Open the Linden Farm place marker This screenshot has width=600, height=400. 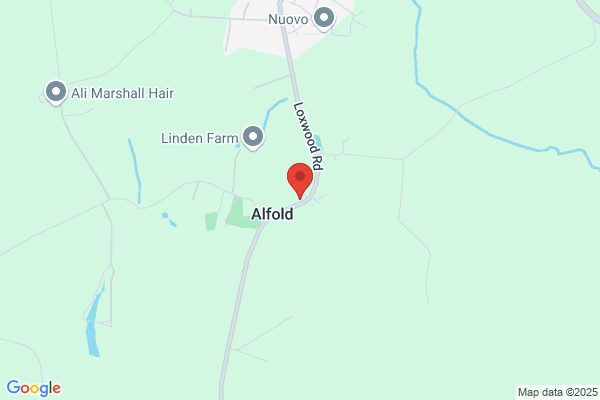click(253, 138)
